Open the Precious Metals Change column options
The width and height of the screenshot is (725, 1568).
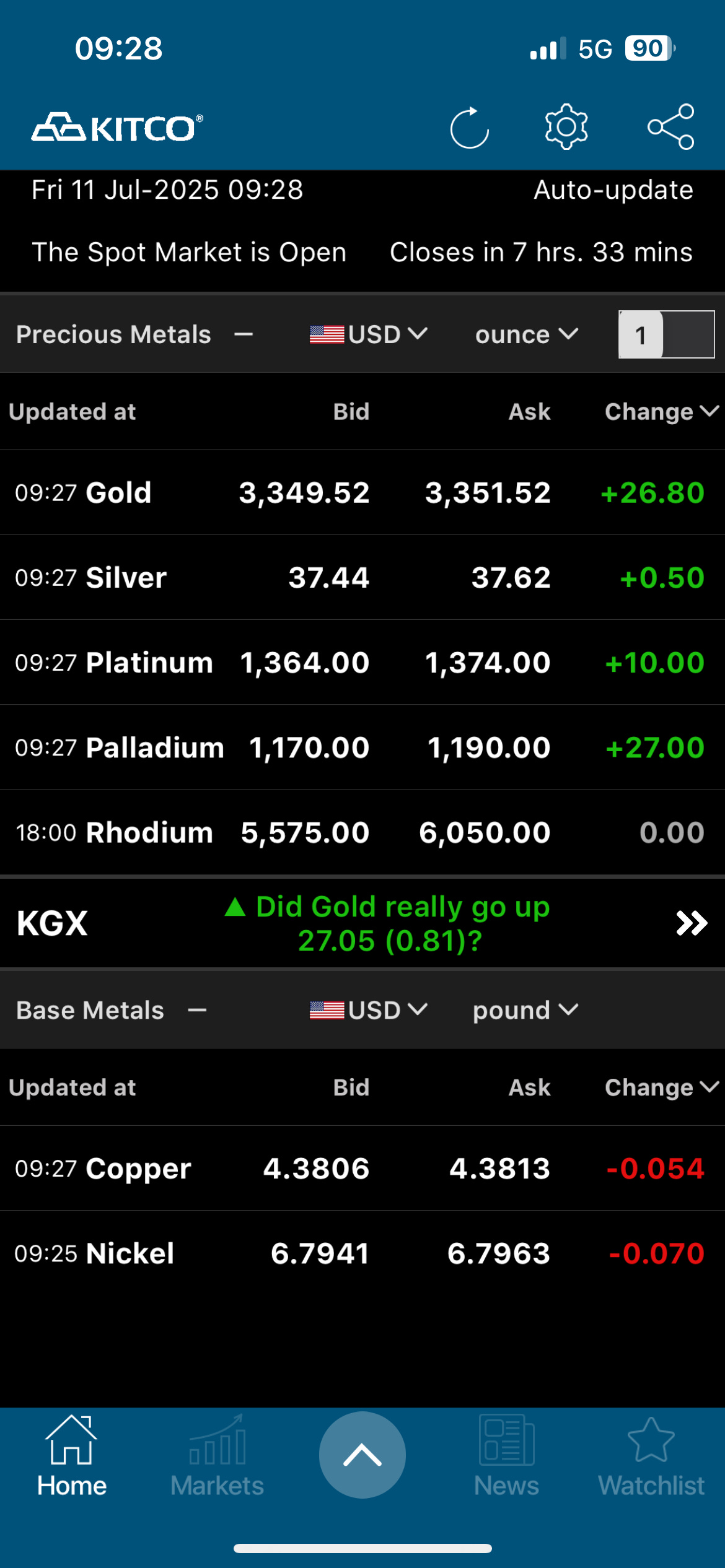click(661, 412)
